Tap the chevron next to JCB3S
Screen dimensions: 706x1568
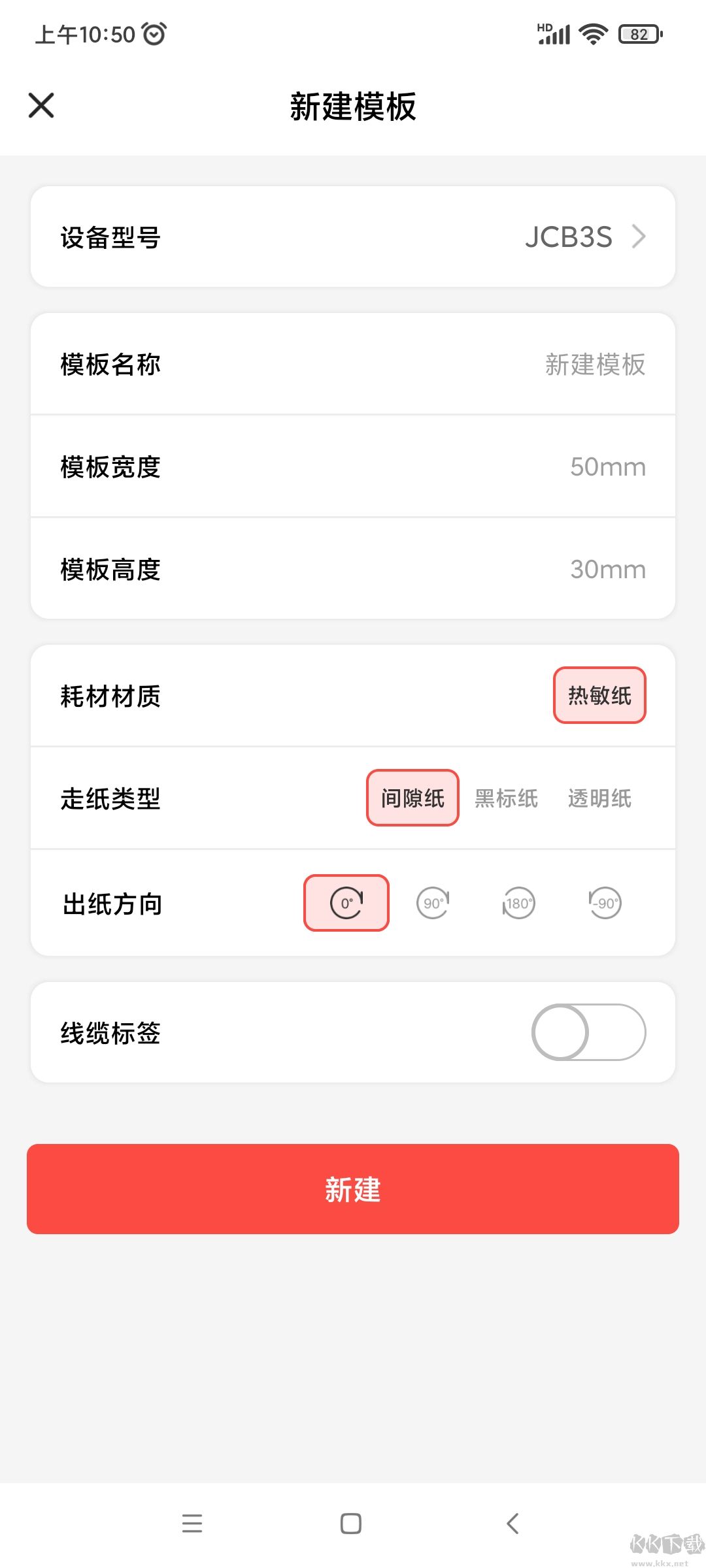pos(639,237)
